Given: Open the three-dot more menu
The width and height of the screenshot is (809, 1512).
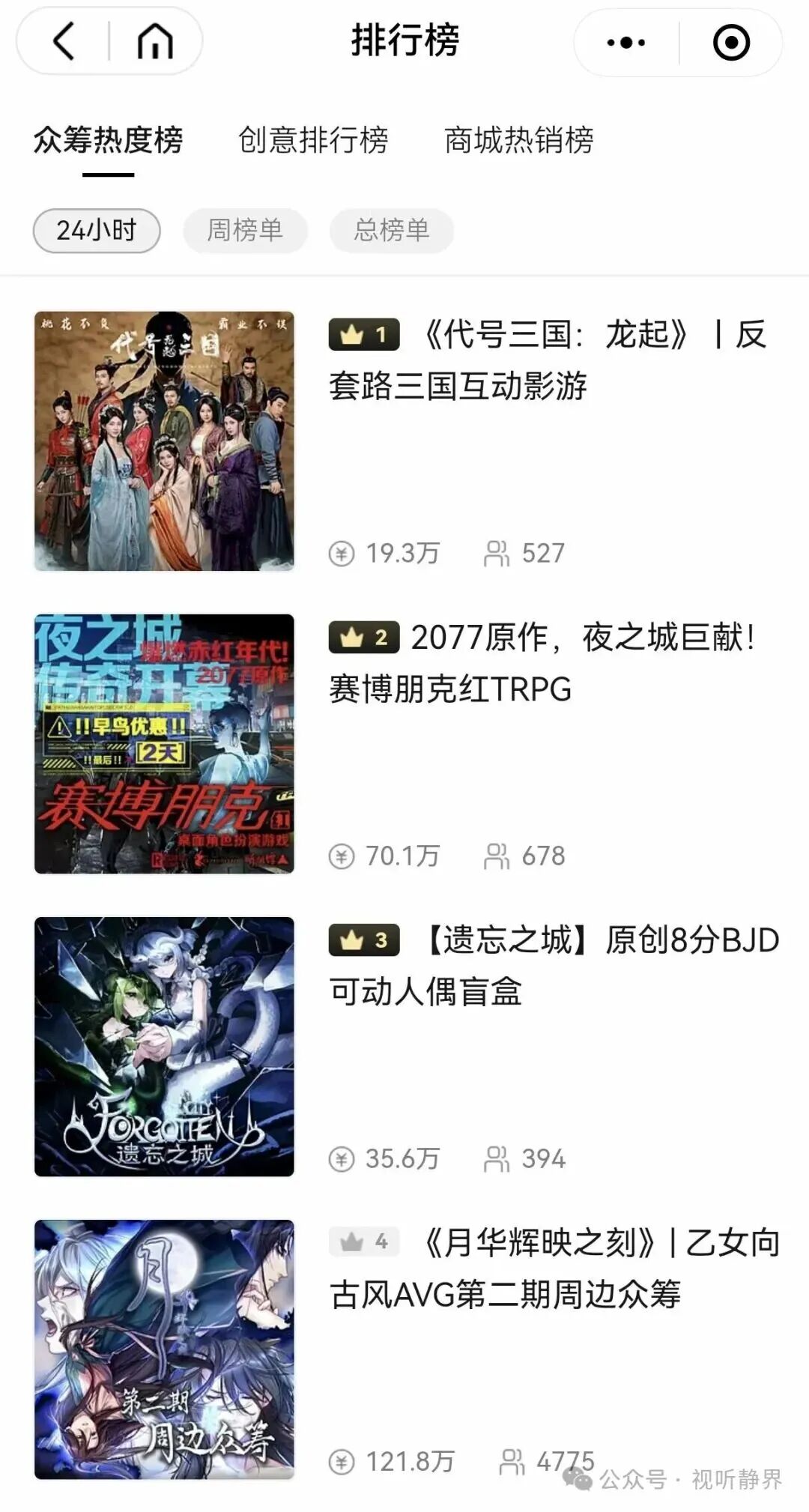Looking at the screenshot, I should pyautogui.click(x=625, y=43).
